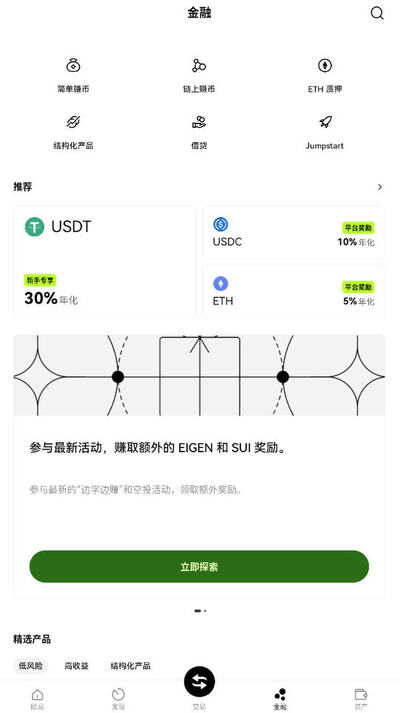The image size is (400, 713).
Task: Open ETH 质押 staking
Action: 325,75
